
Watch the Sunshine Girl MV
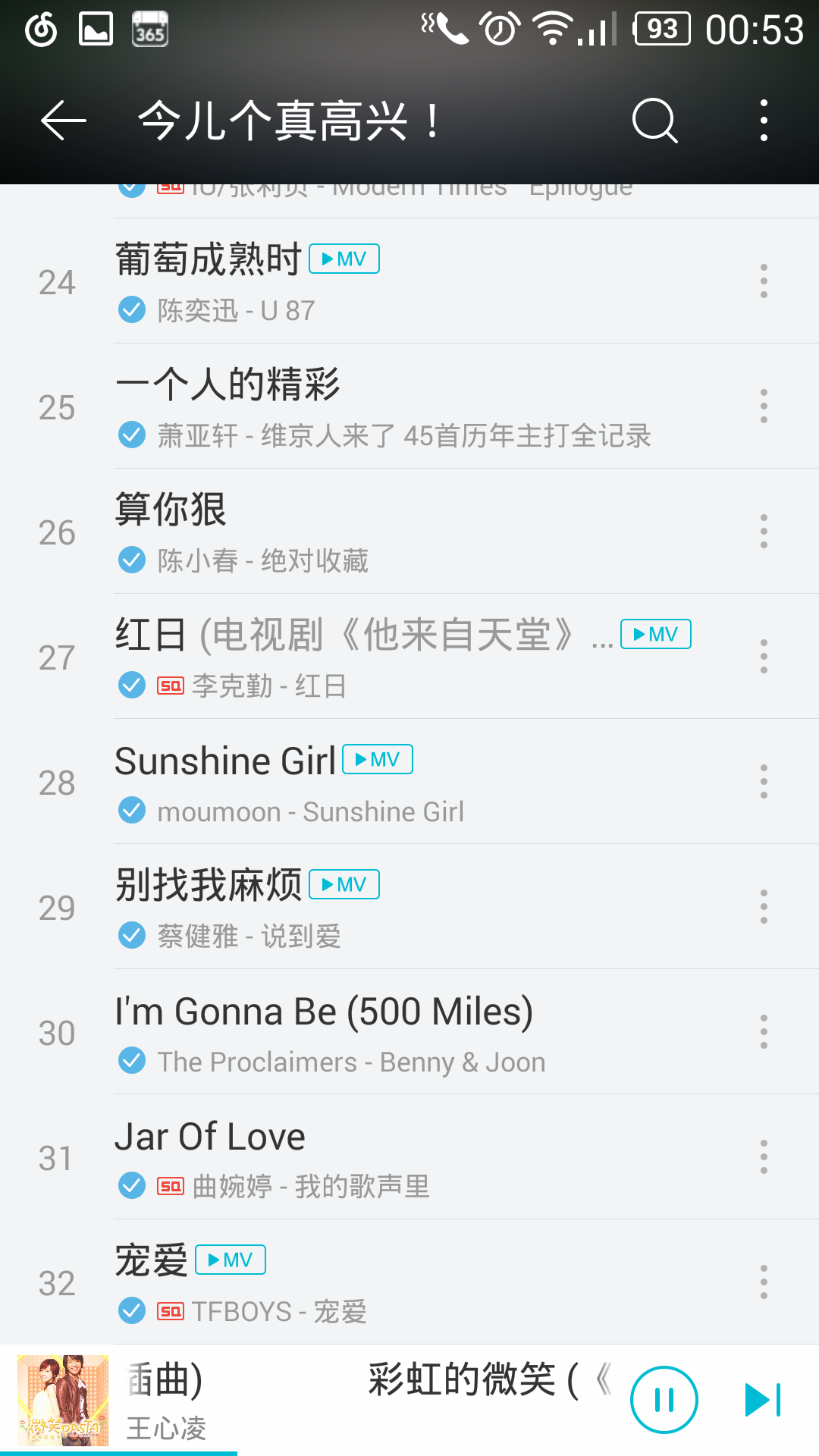378,759
